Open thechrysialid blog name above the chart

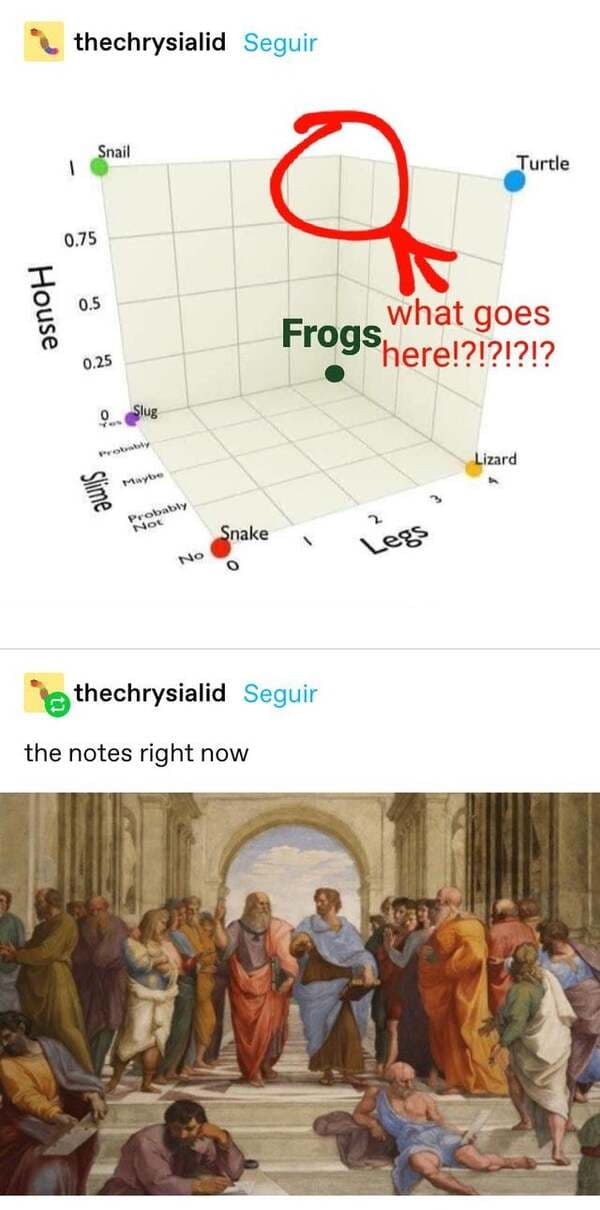tap(150, 42)
